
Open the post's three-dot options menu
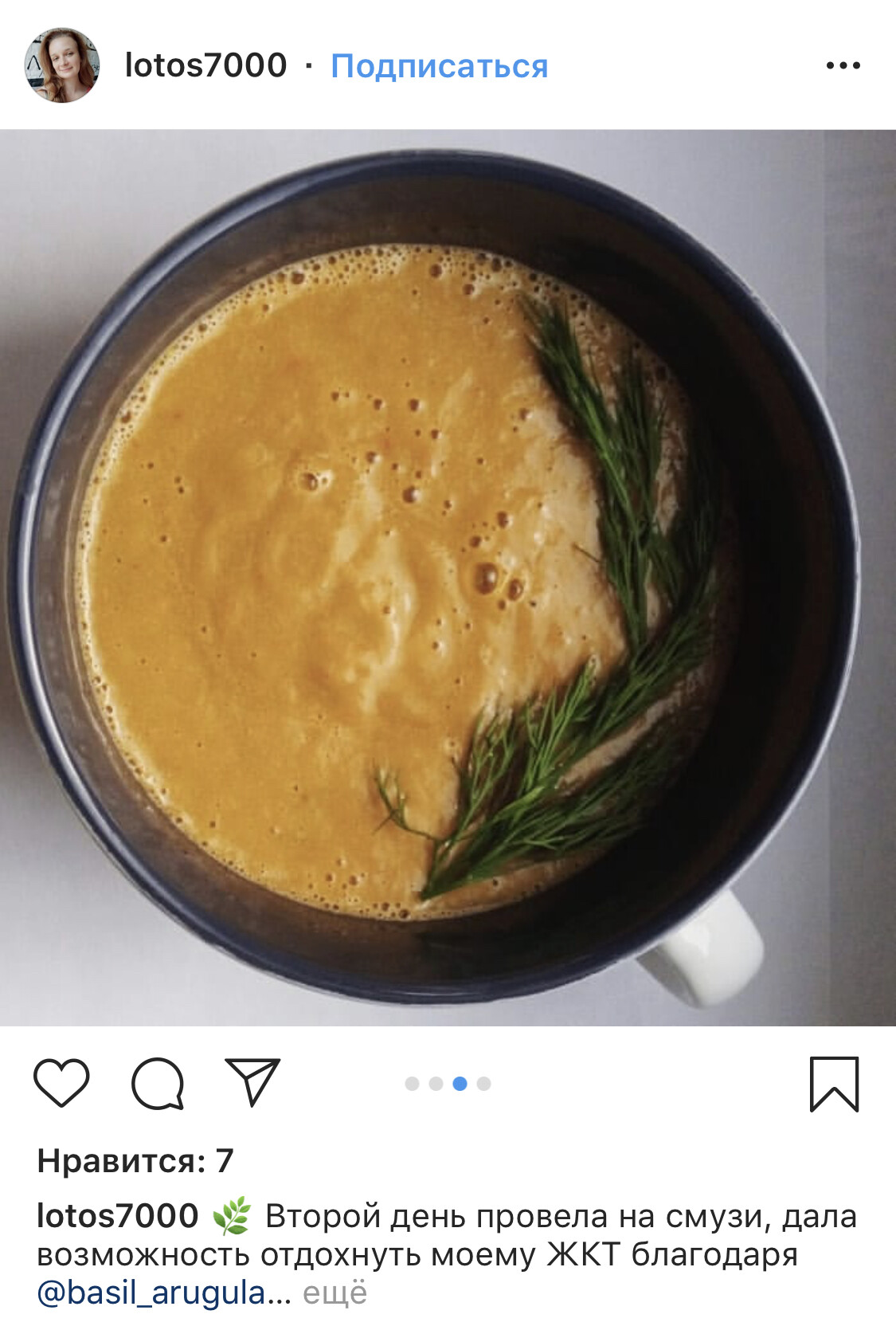[843, 65]
